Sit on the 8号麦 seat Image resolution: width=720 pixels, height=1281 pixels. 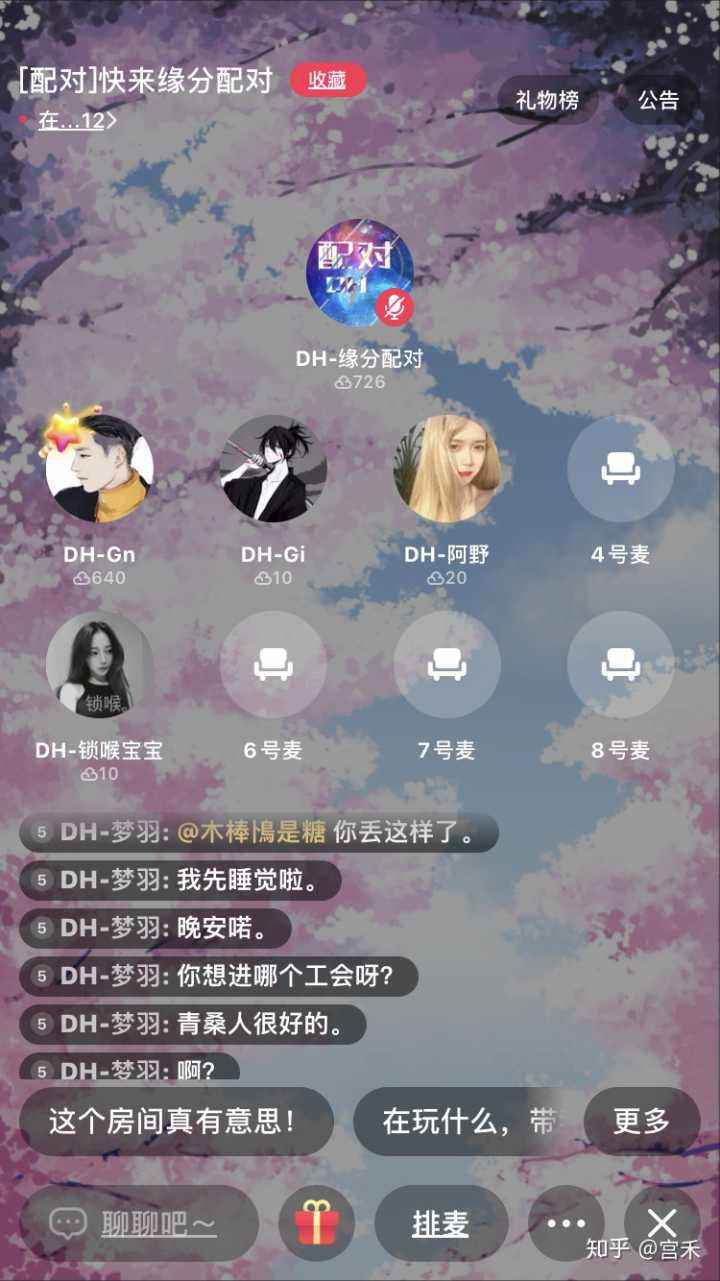(620, 664)
